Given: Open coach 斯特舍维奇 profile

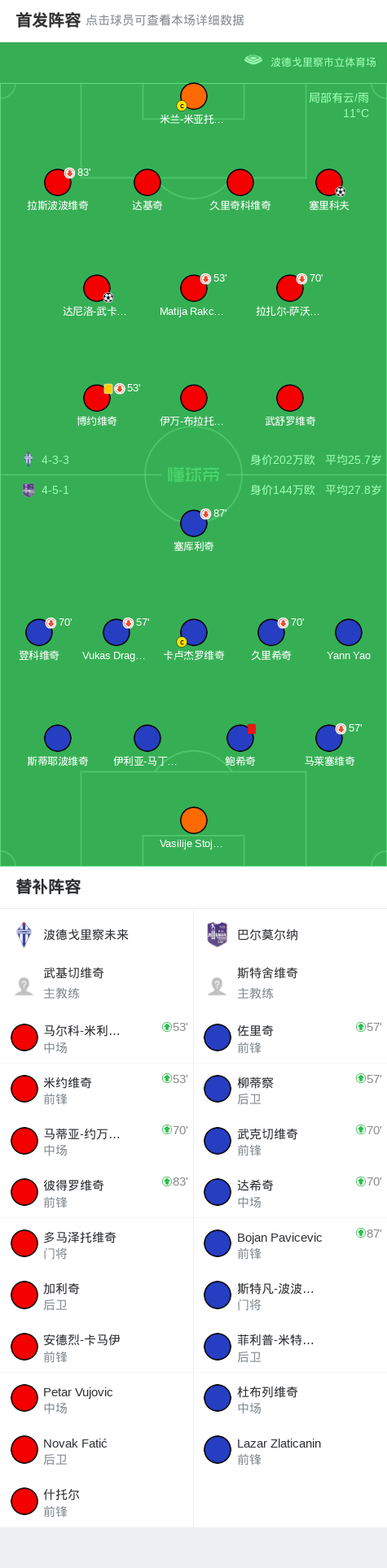Looking at the screenshot, I should (x=290, y=983).
